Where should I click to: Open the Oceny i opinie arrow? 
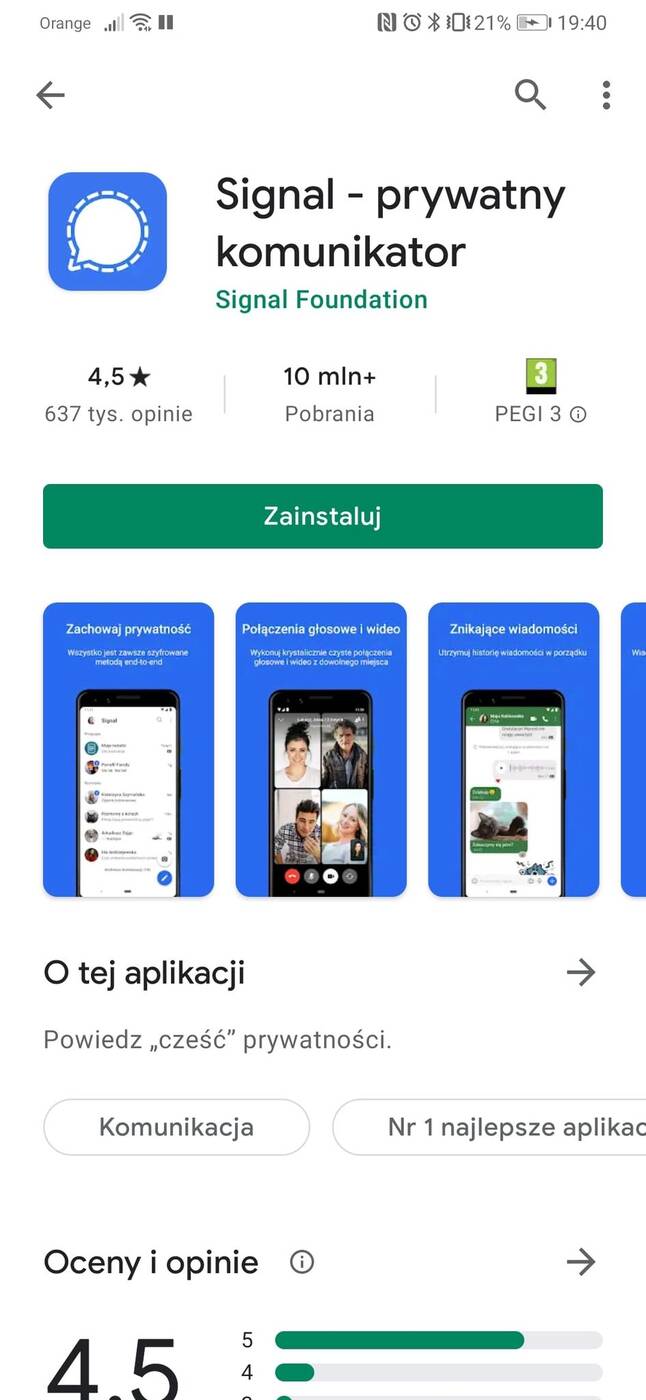pos(580,1262)
